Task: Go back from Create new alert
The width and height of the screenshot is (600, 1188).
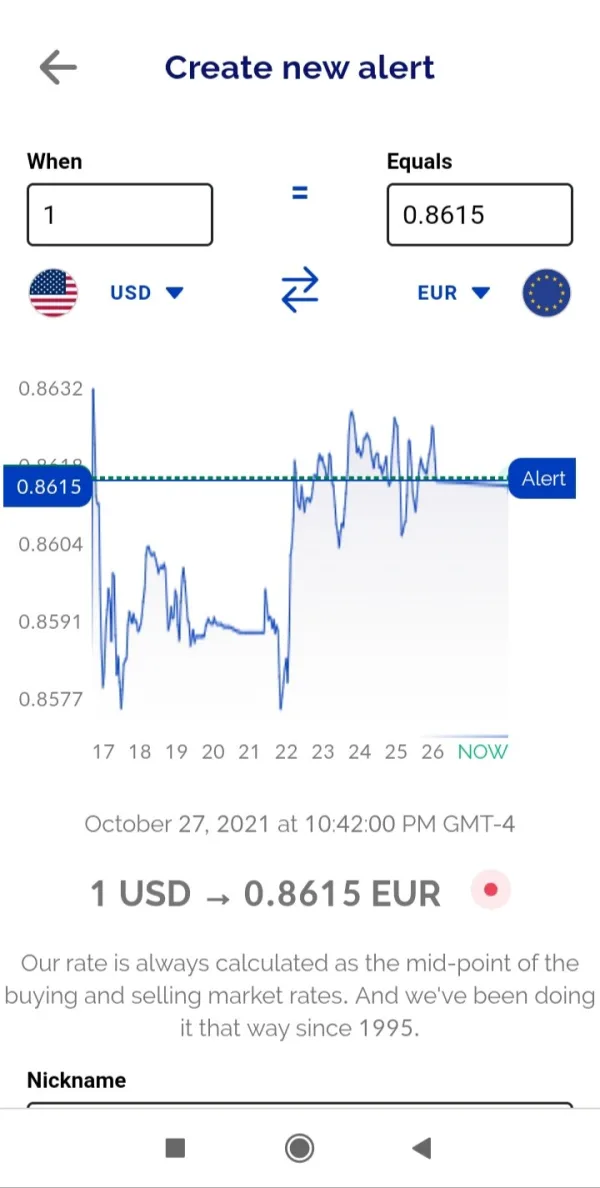Action: [58, 68]
